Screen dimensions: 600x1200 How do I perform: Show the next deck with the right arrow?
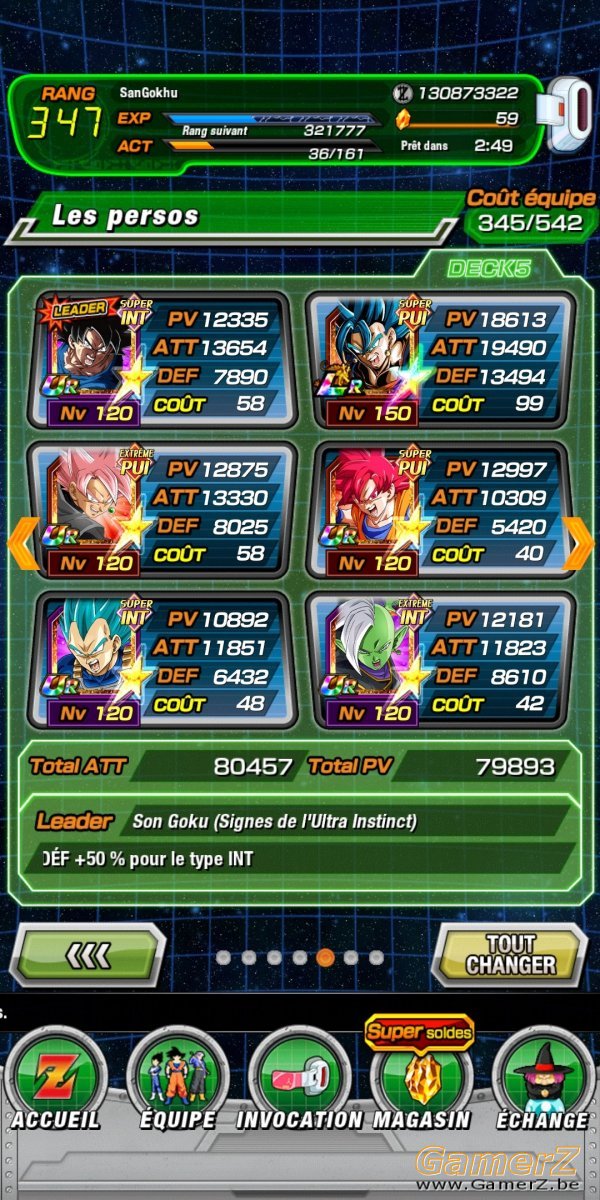click(x=577, y=542)
